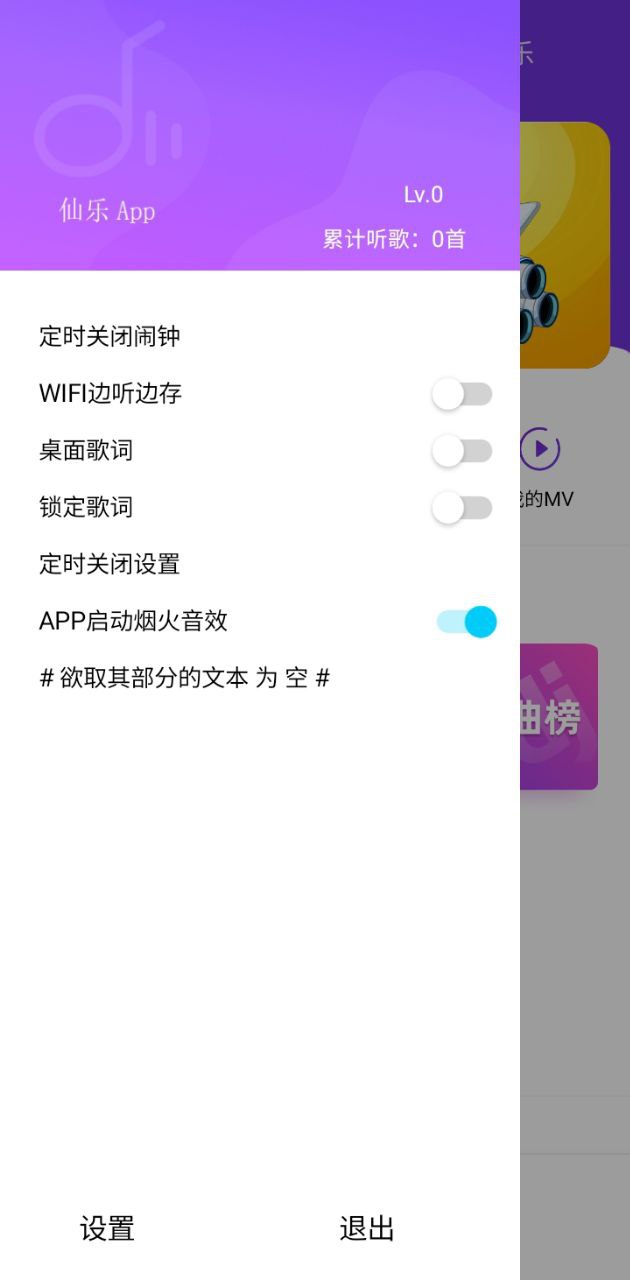Open 定时关闭闹钟 option
This screenshot has height=1280, width=630.
pyautogui.click(x=110, y=336)
